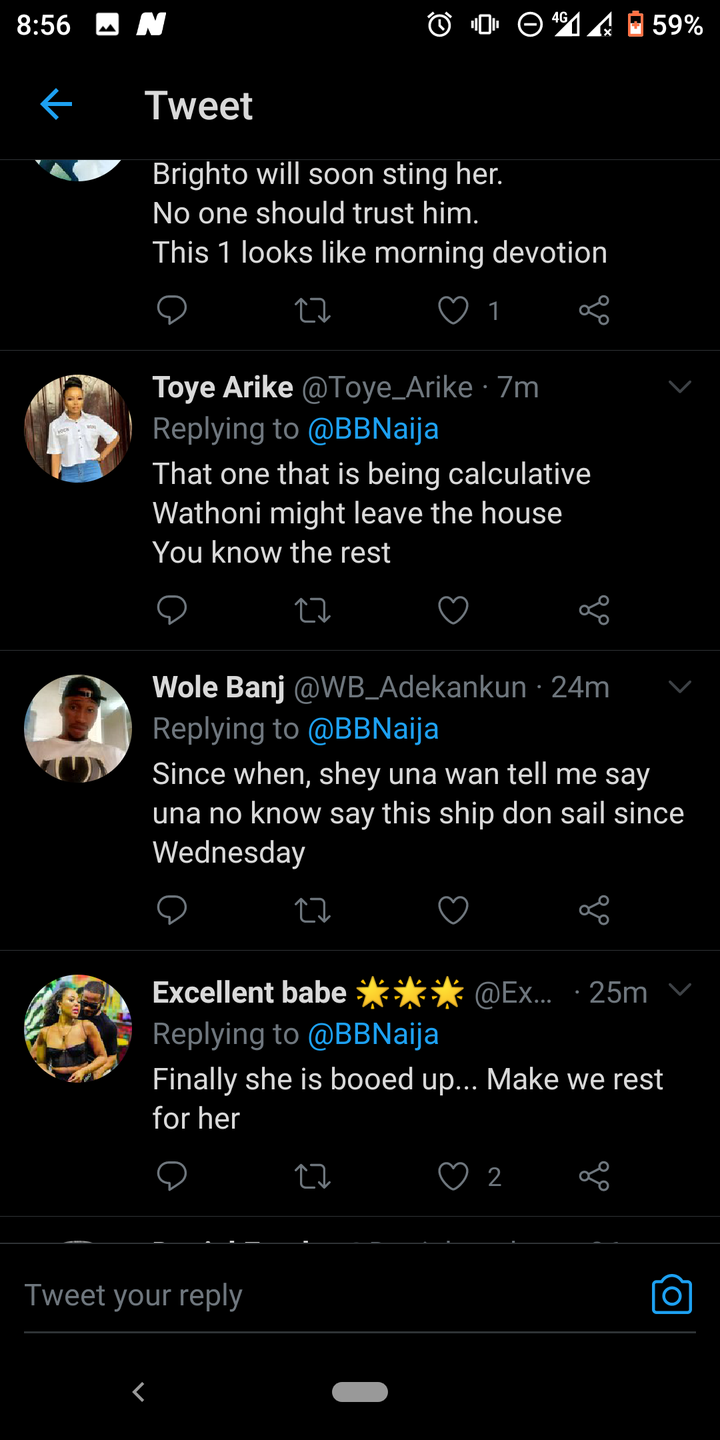Open dropdown arrow on Wole Banj's tweet
720x1440 pixels.
click(x=680, y=687)
